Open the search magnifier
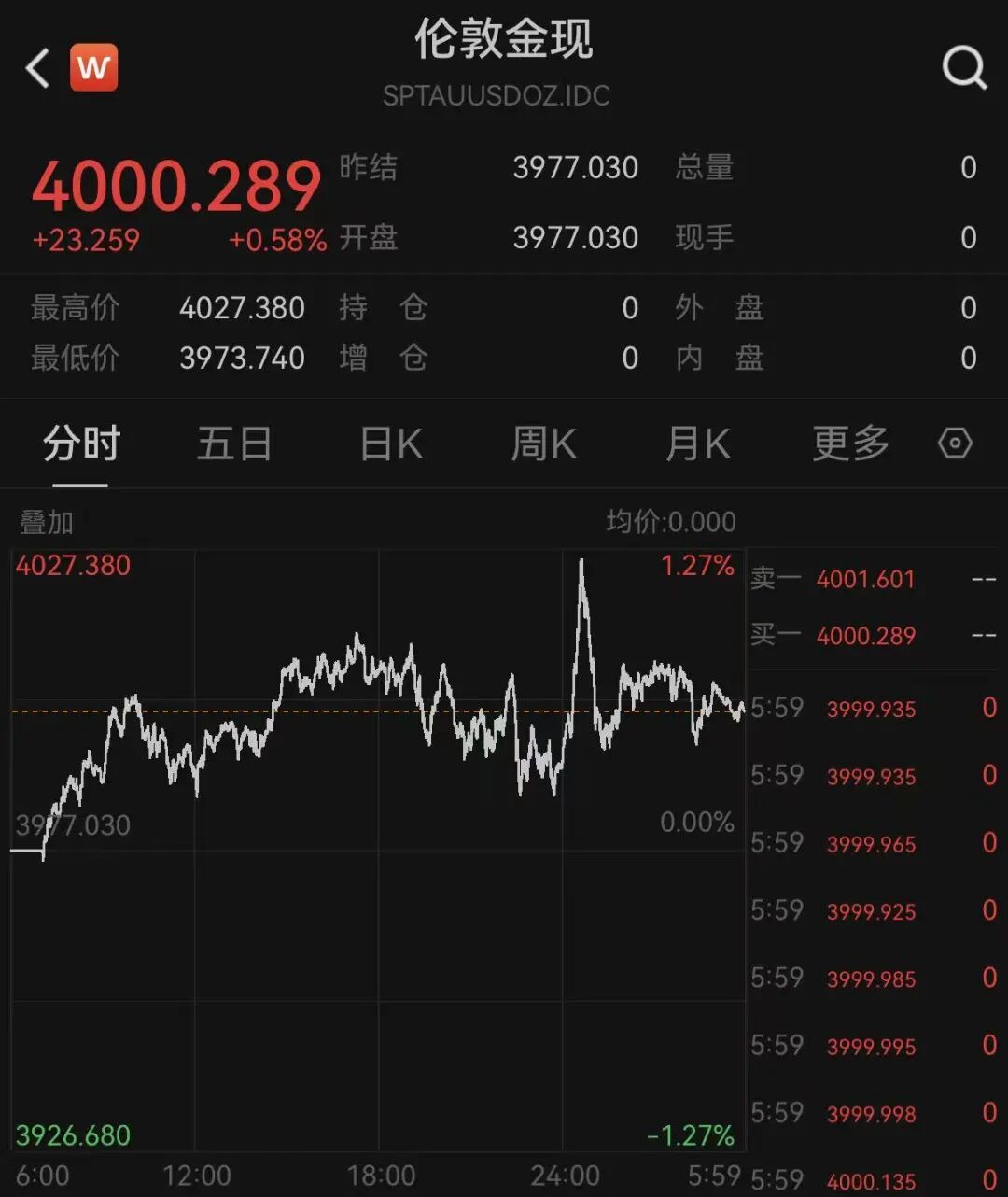 coord(963,68)
